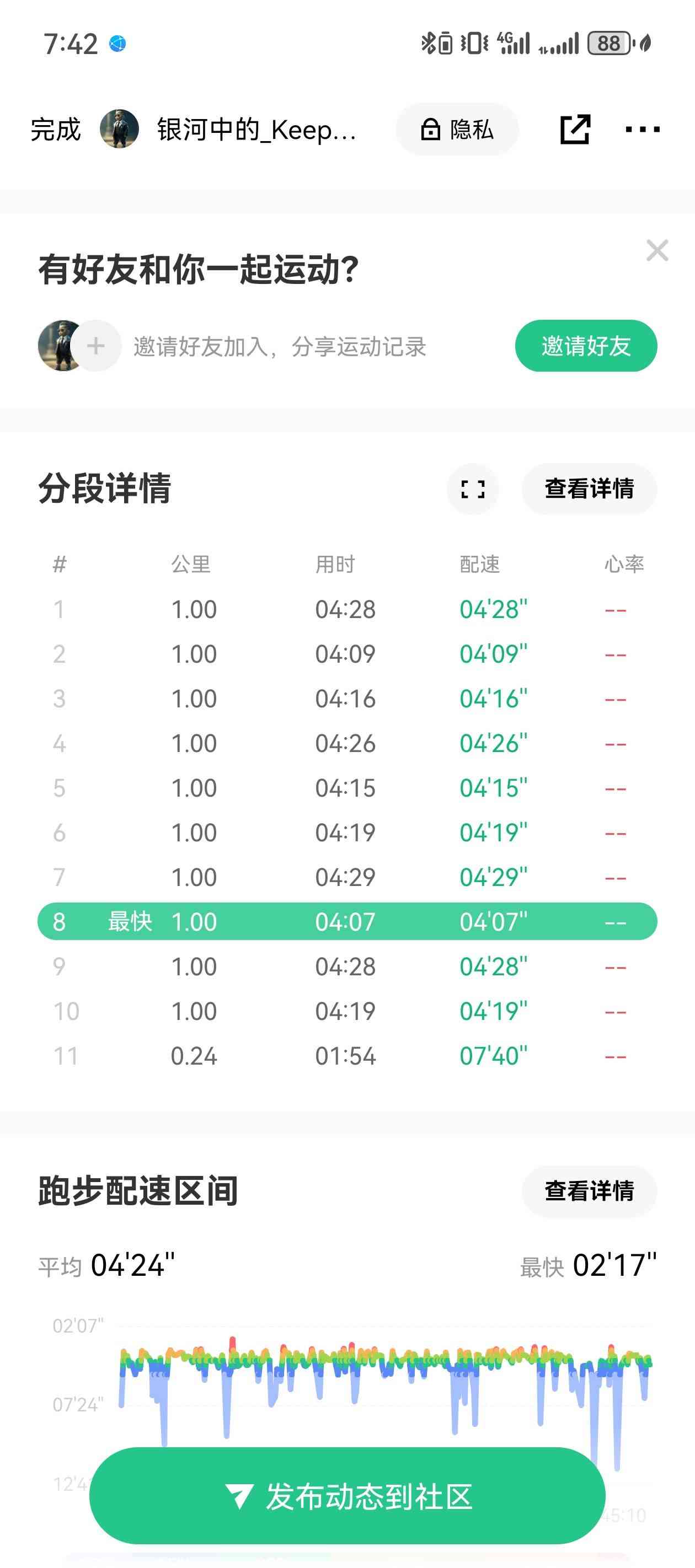Expand 分段详情 to fullscreen
The image size is (695, 1568).
coord(473,489)
